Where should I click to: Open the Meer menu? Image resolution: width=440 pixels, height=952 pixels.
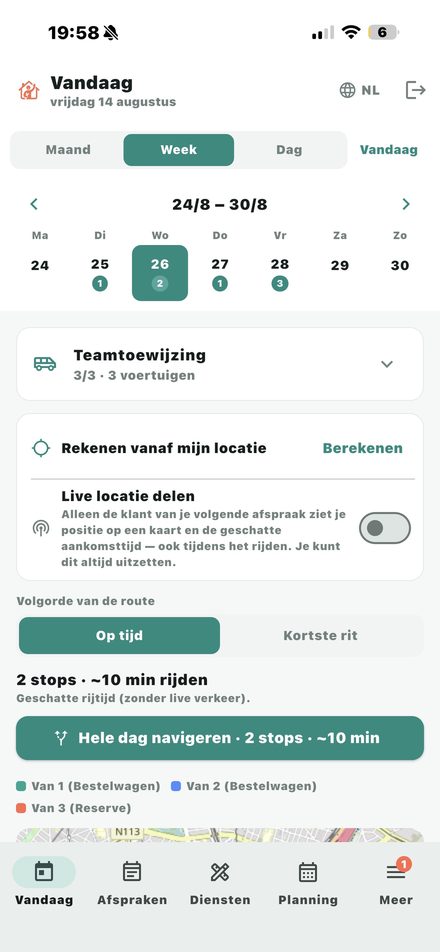click(x=396, y=882)
